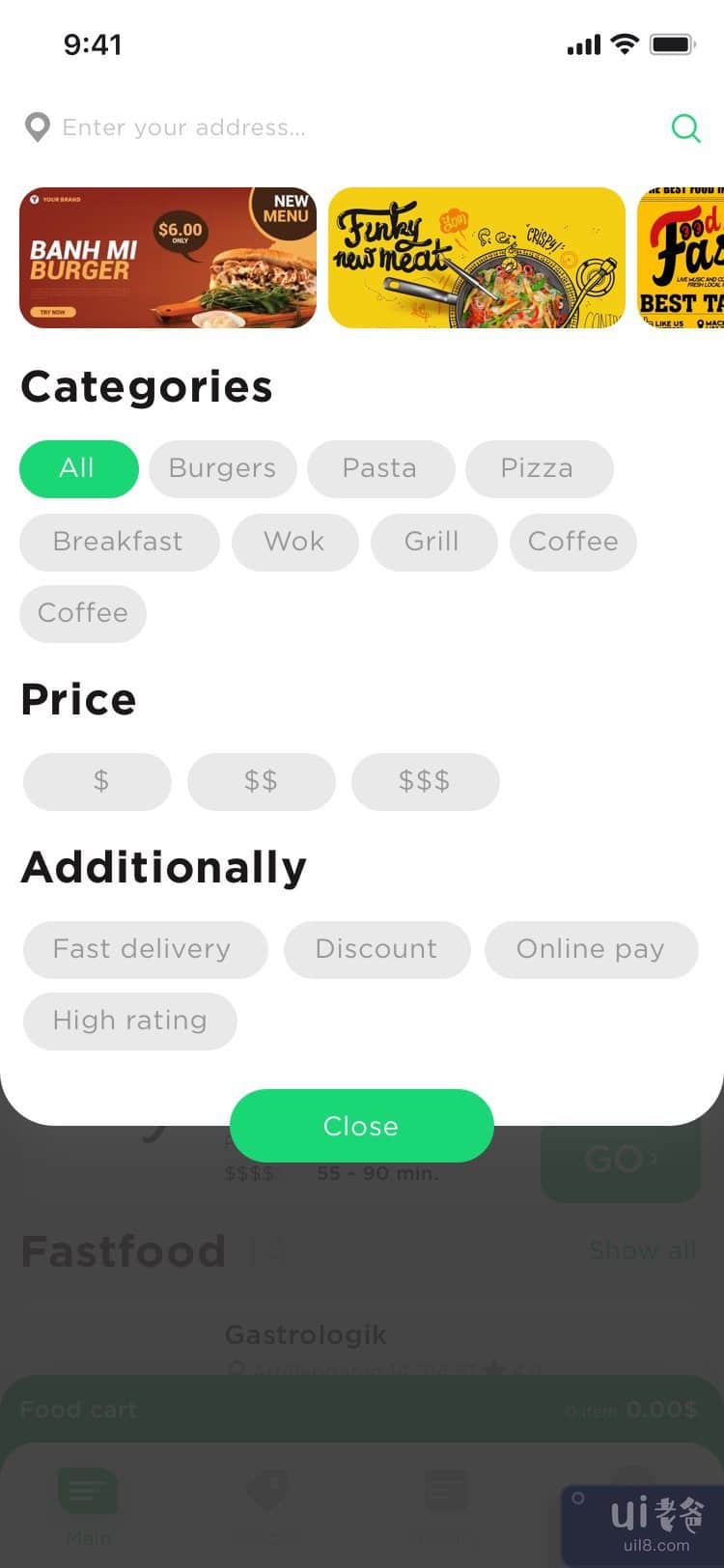Open the Funky new meat banner
The width and height of the screenshot is (724, 1568).
(x=477, y=258)
